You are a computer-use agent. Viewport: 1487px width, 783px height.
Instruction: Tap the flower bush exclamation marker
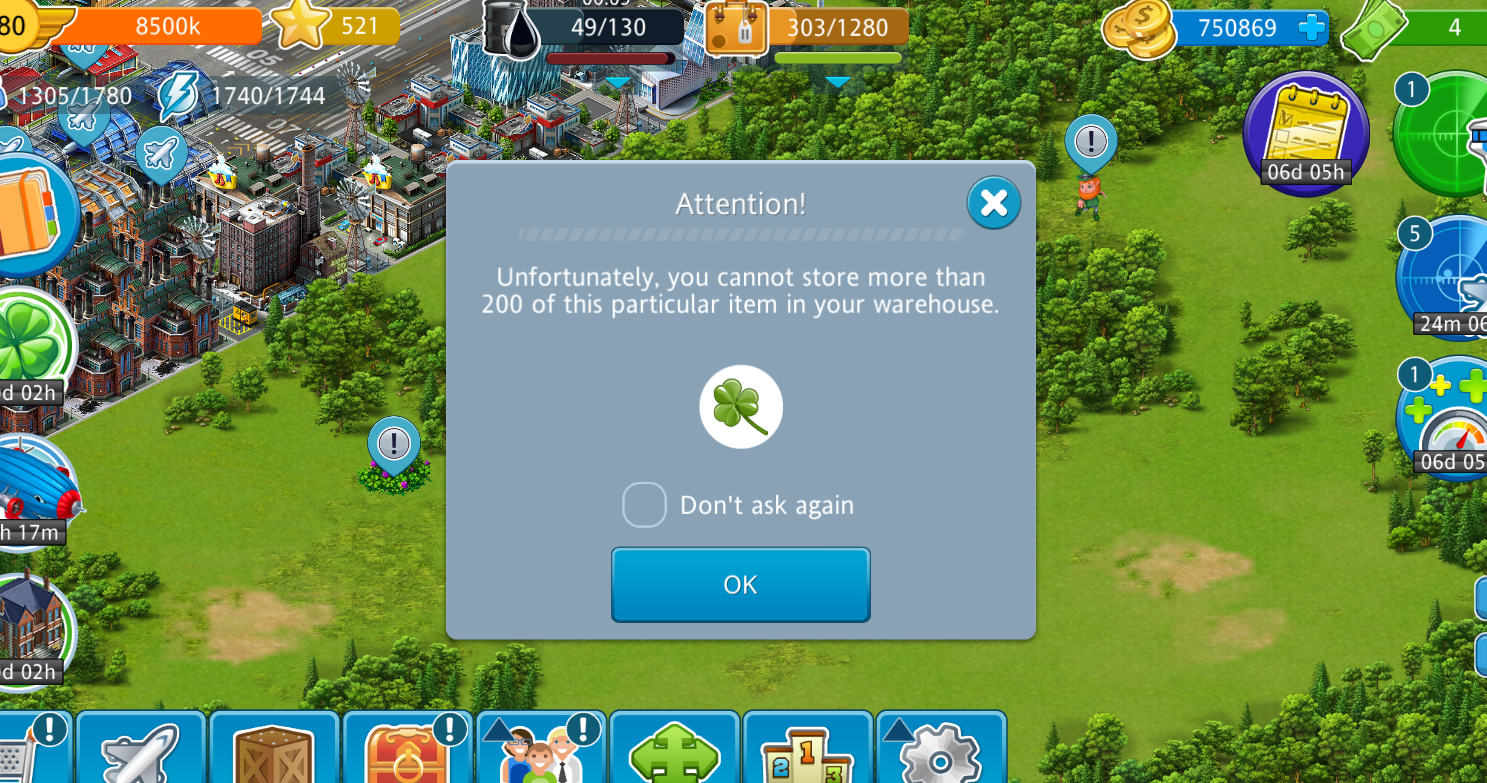click(394, 442)
